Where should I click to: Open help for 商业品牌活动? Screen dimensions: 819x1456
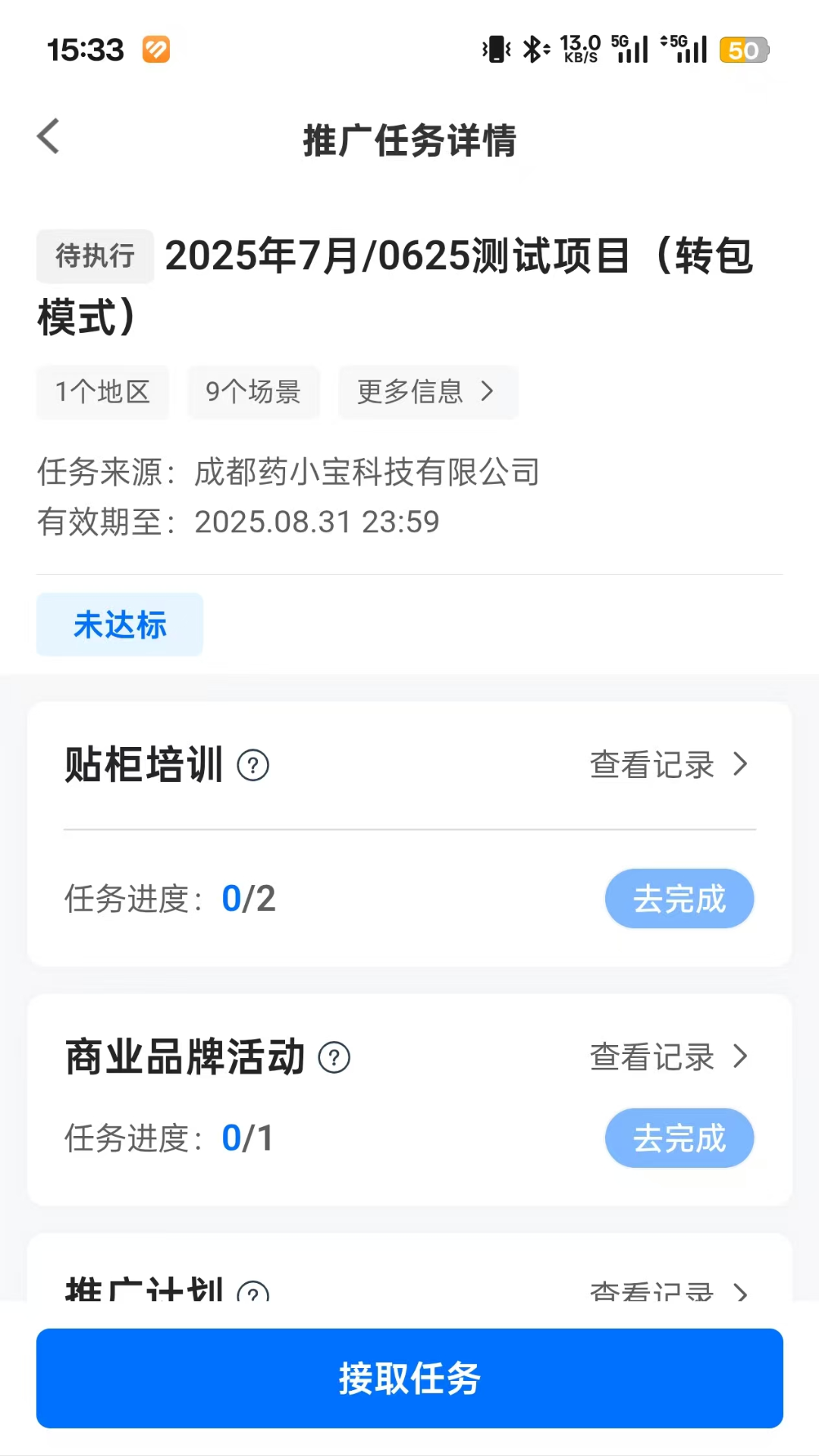point(336,1056)
